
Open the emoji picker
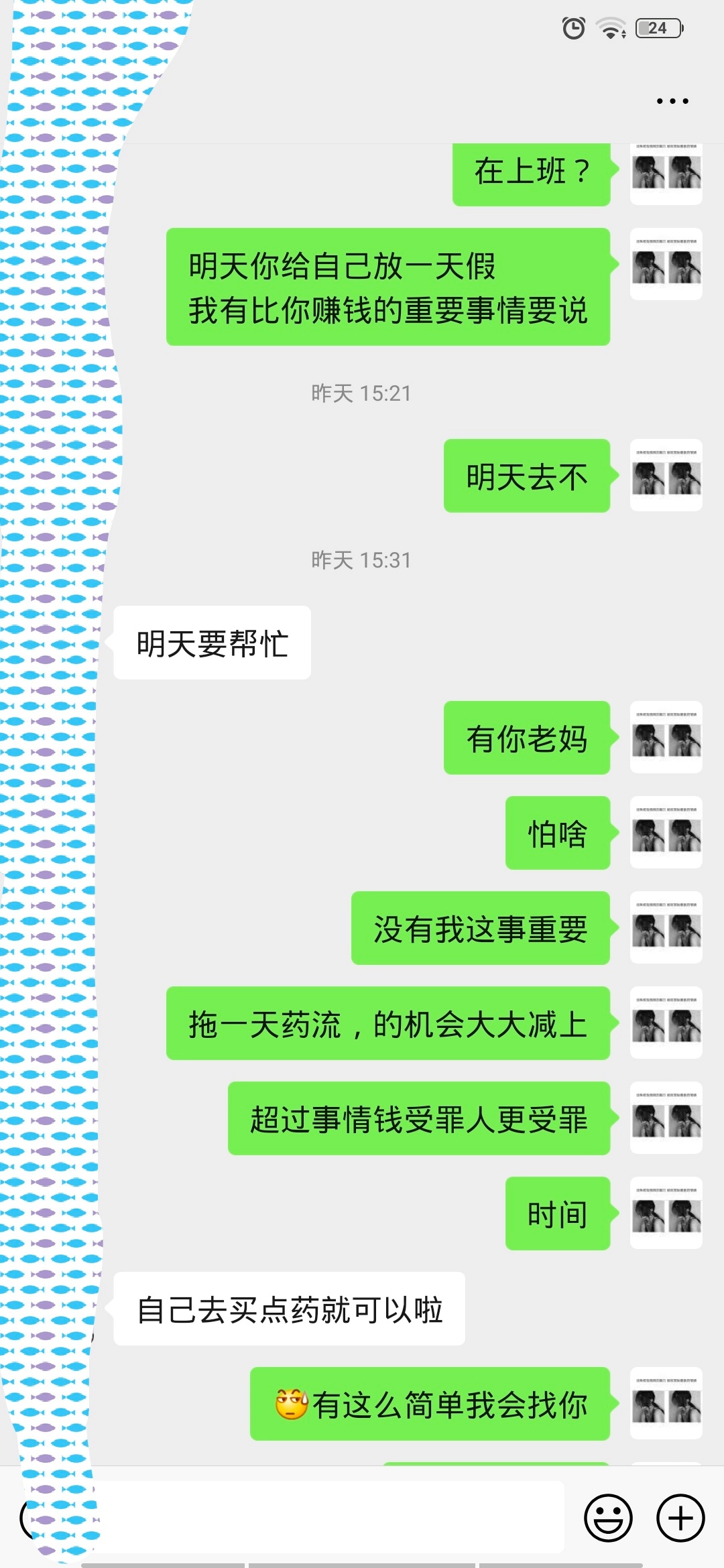tap(608, 1518)
